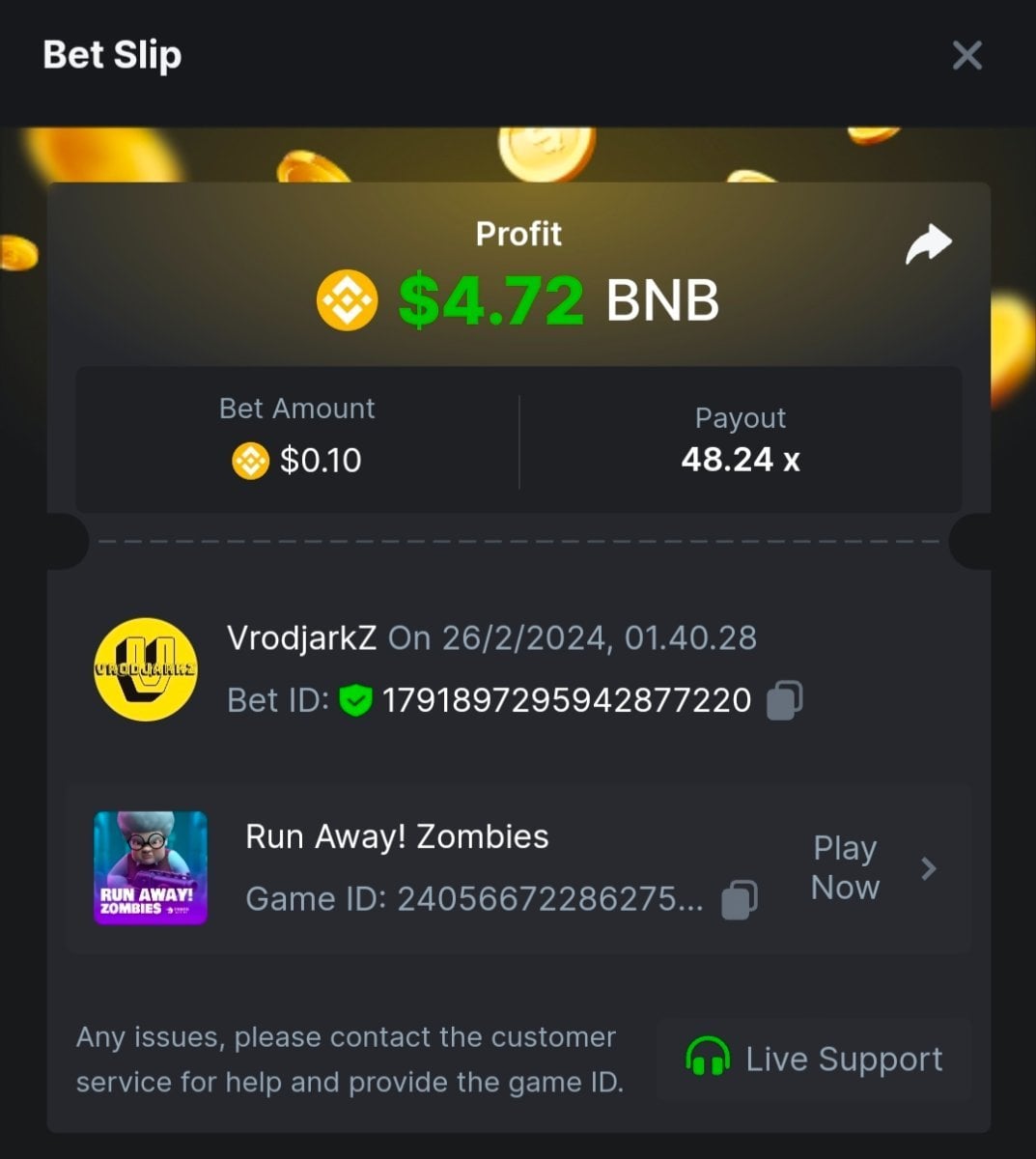Viewport: 1036px width, 1159px height.
Task: Copy the Bet ID number
Action: pos(784,700)
